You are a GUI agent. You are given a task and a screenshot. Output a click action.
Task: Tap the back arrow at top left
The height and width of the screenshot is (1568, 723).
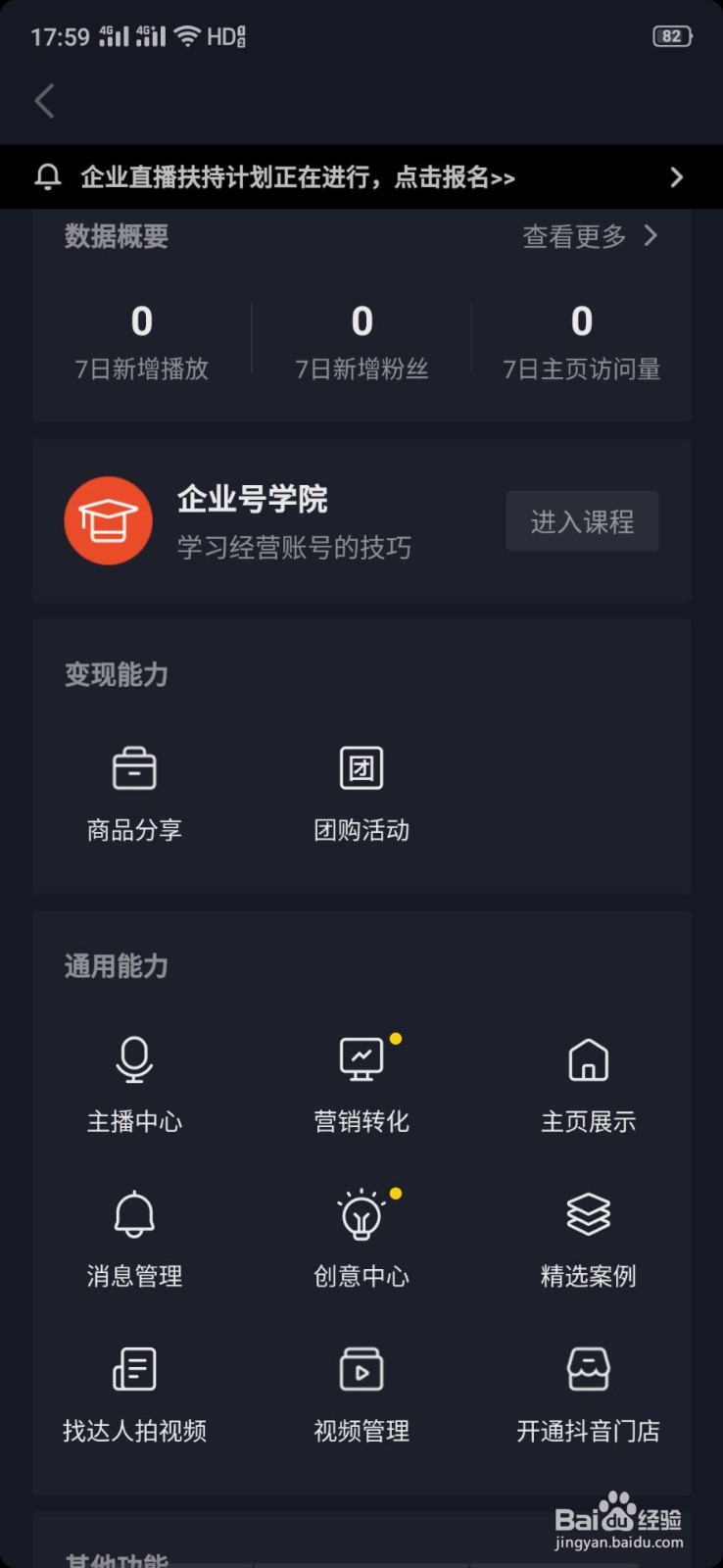pos(43,101)
